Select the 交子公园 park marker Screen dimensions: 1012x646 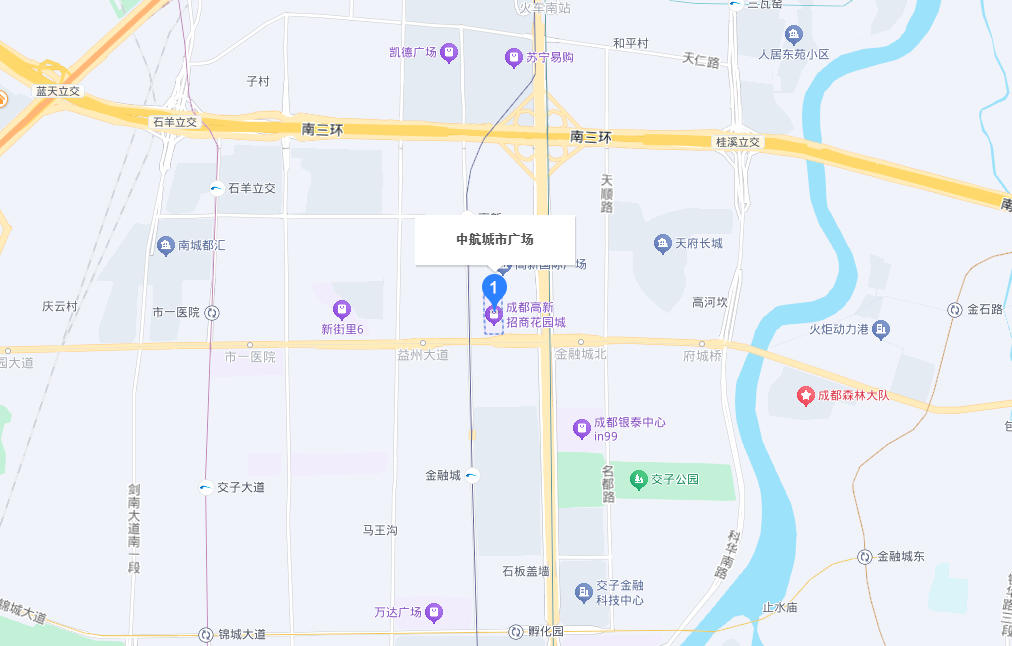pos(638,480)
